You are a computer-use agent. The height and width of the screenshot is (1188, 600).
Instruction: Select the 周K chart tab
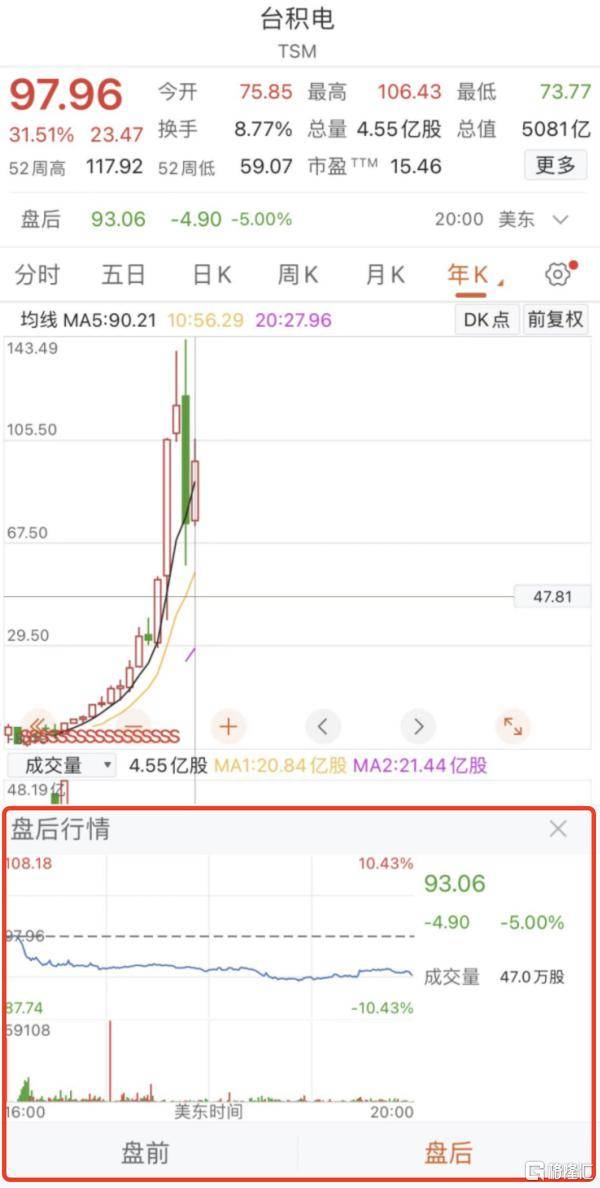pos(298,275)
